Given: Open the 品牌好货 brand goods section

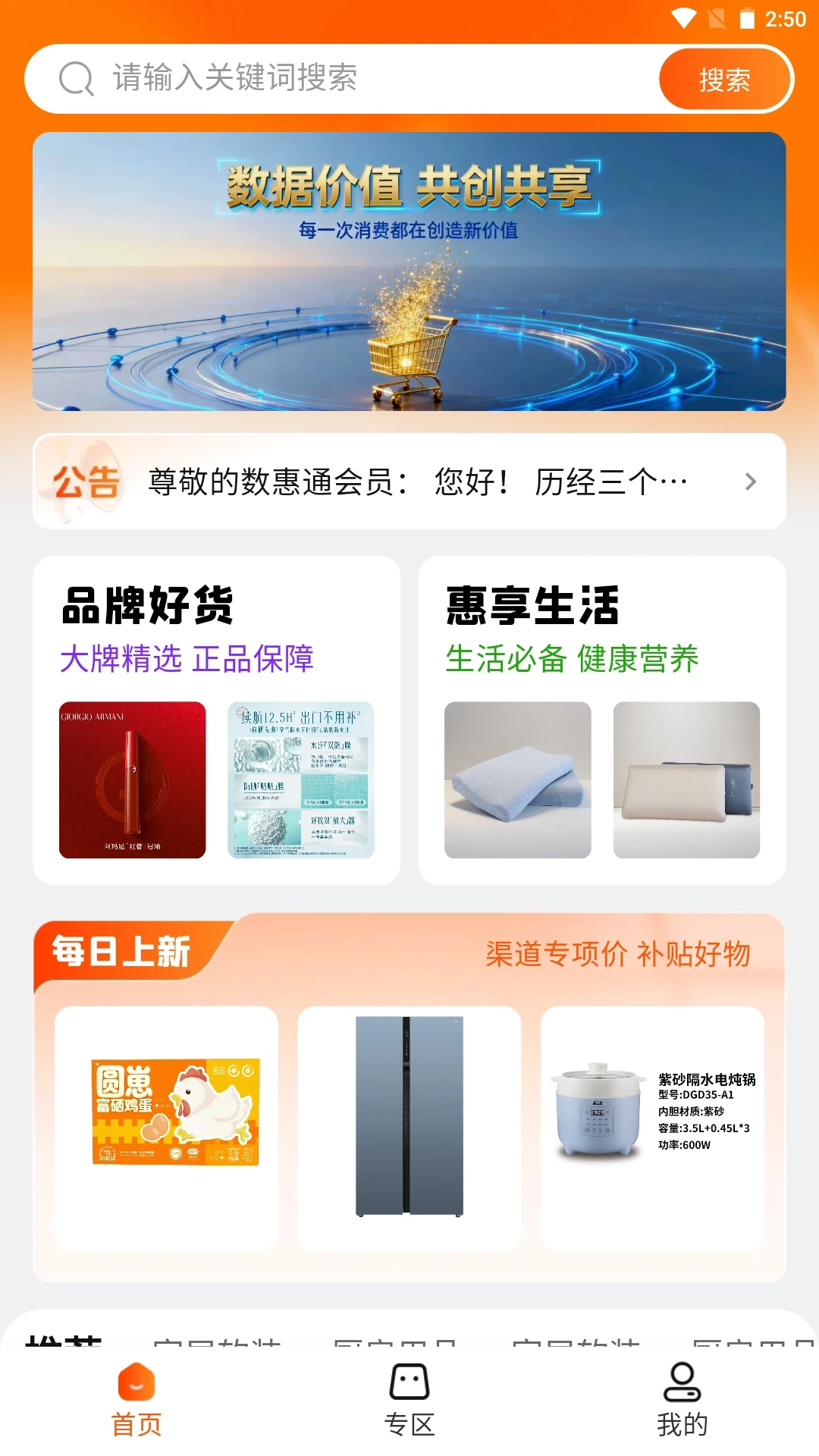Looking at the screenshot, I should (x=145, y=607).
